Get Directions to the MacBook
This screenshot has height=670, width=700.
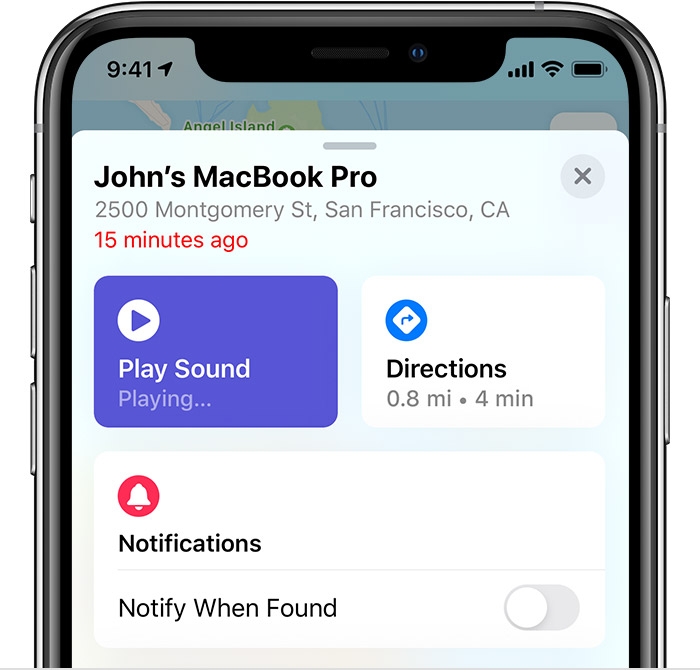(x=483, y=352)
